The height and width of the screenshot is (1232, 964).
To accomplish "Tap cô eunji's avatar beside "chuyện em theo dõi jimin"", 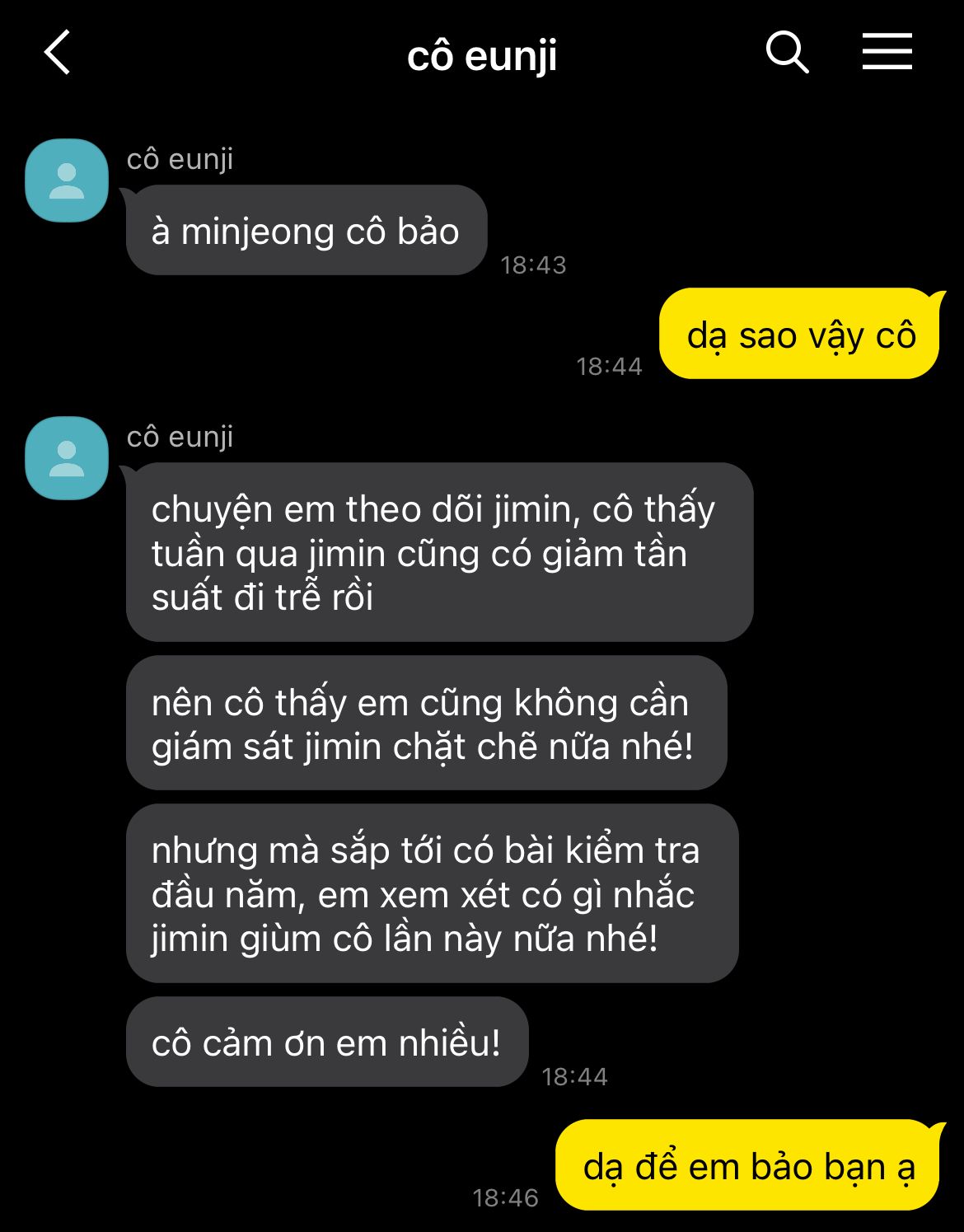I will coord(67,458).
